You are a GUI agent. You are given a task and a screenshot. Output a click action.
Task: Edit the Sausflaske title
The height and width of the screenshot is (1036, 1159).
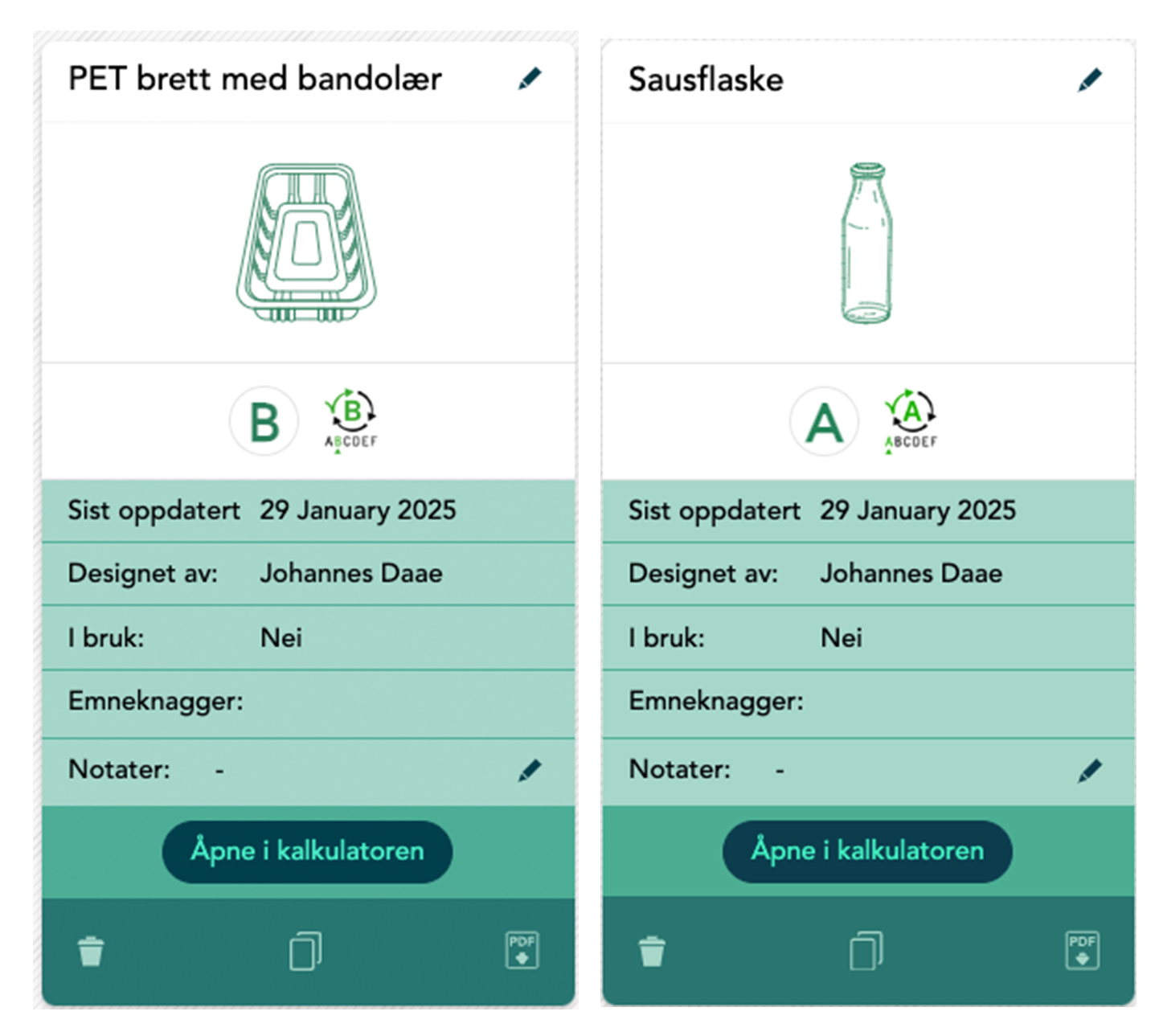(x=1090, y=80)
